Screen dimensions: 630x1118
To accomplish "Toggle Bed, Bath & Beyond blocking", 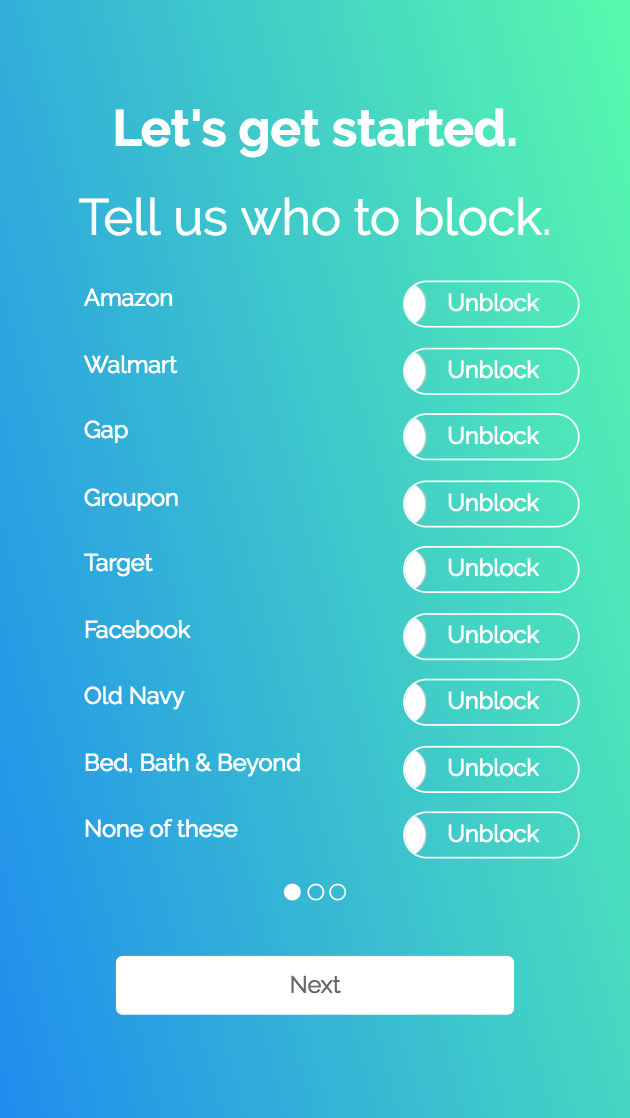I will pos(491,769).
